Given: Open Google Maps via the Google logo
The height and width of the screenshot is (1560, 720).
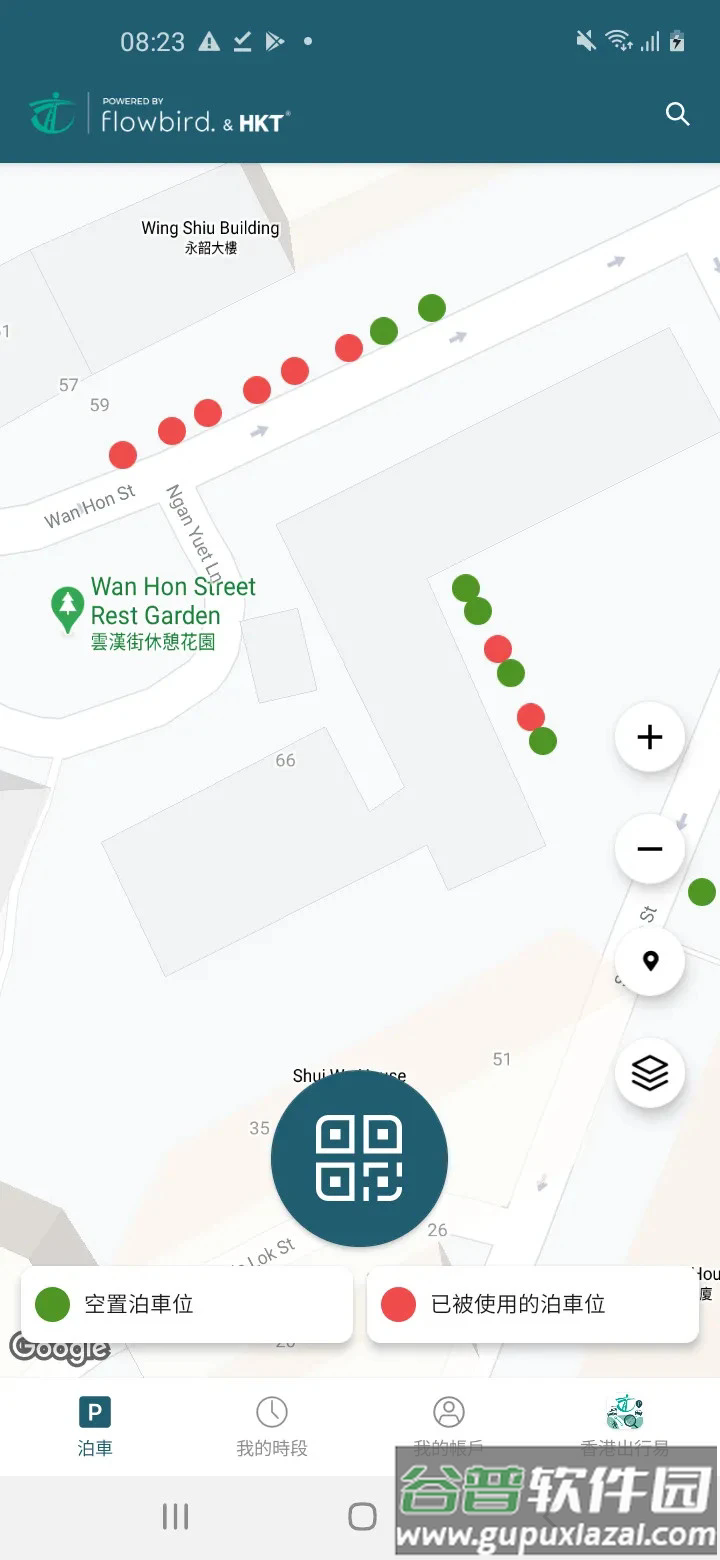Looking at the screenshot, I should tap(58, 1350).
